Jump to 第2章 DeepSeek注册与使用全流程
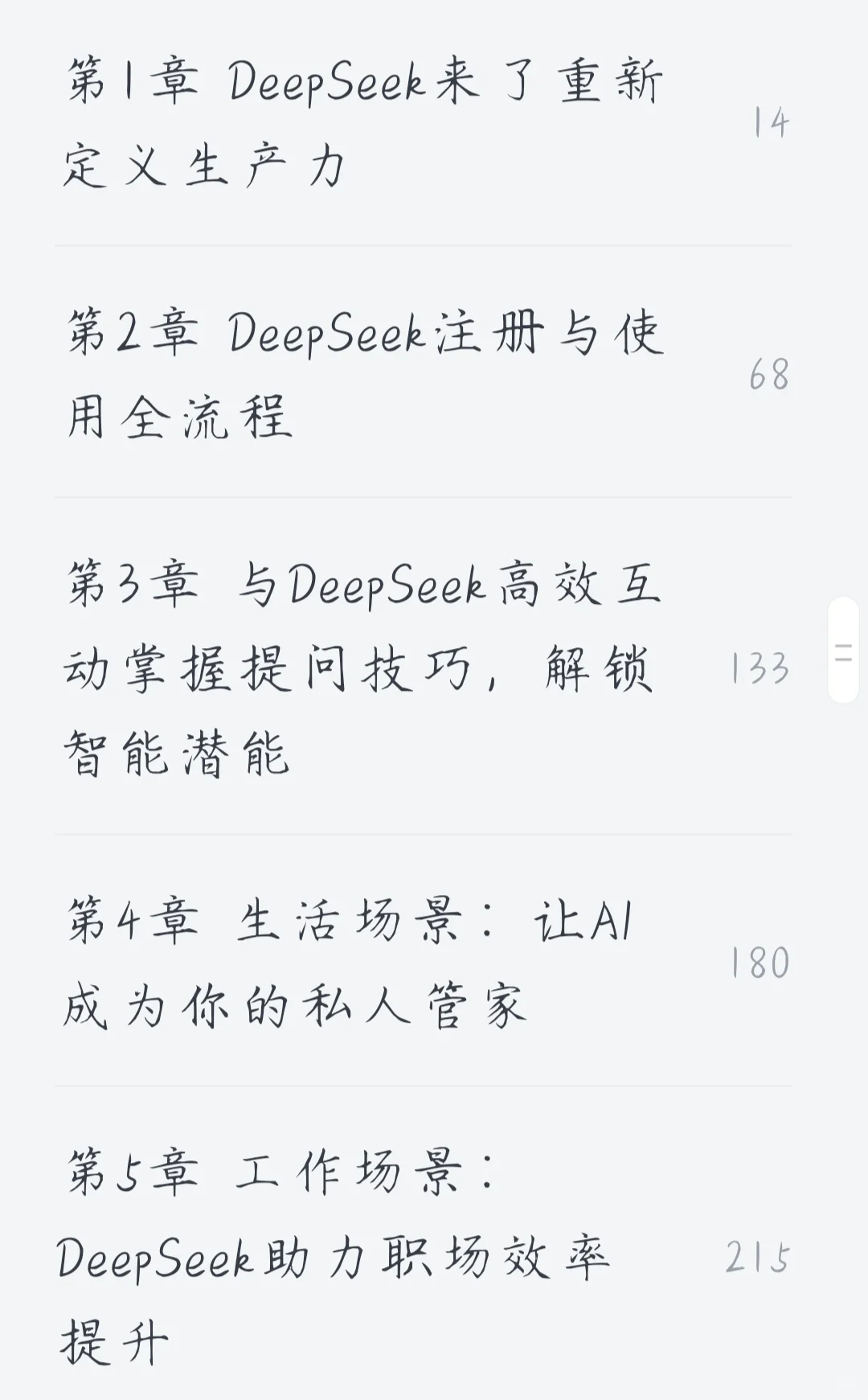Viewport: 868px width, 1400px height. pyautogui.click(x=424, y=372)
